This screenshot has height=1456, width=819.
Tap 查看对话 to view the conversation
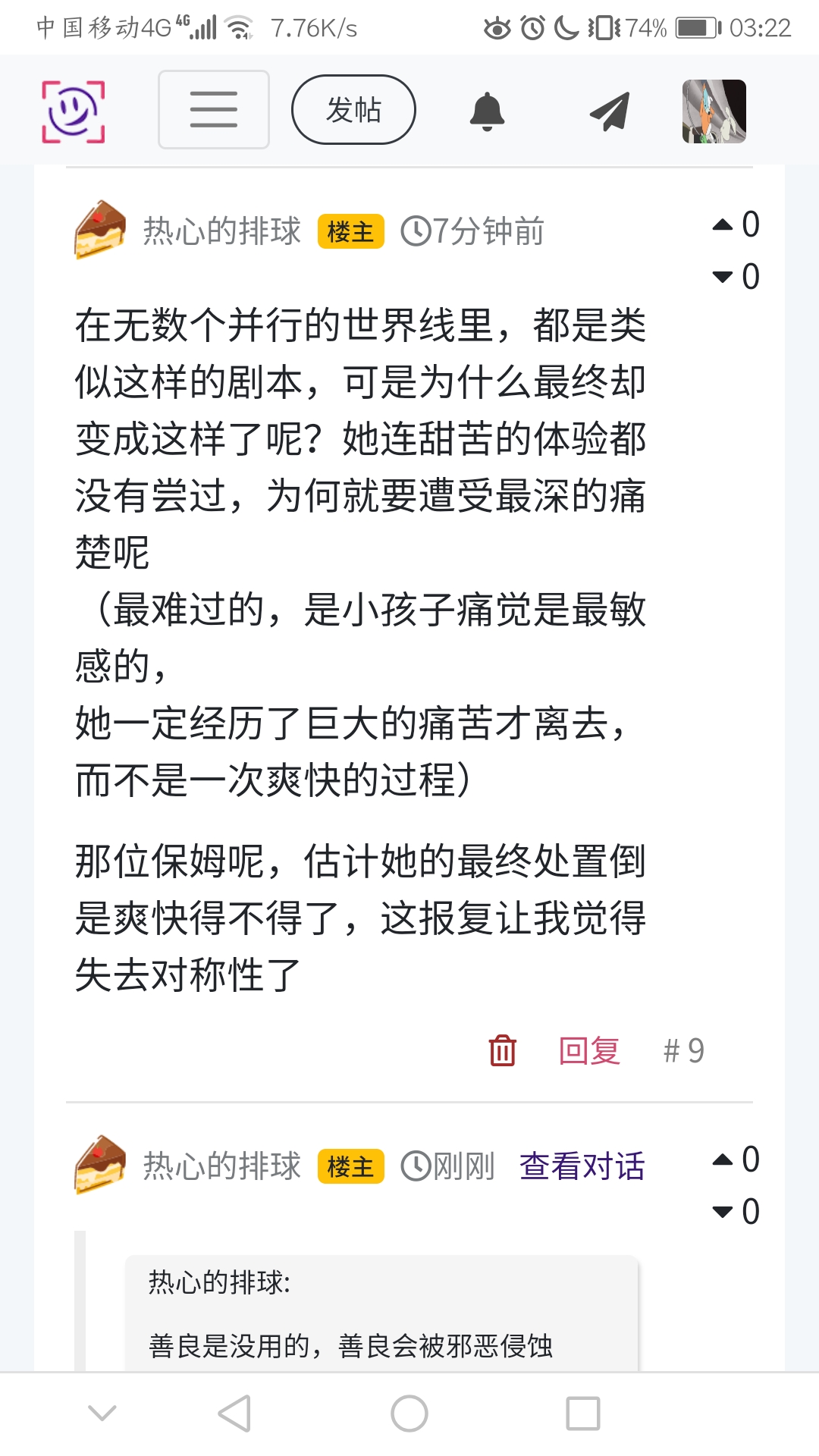tap(582, 1166)
